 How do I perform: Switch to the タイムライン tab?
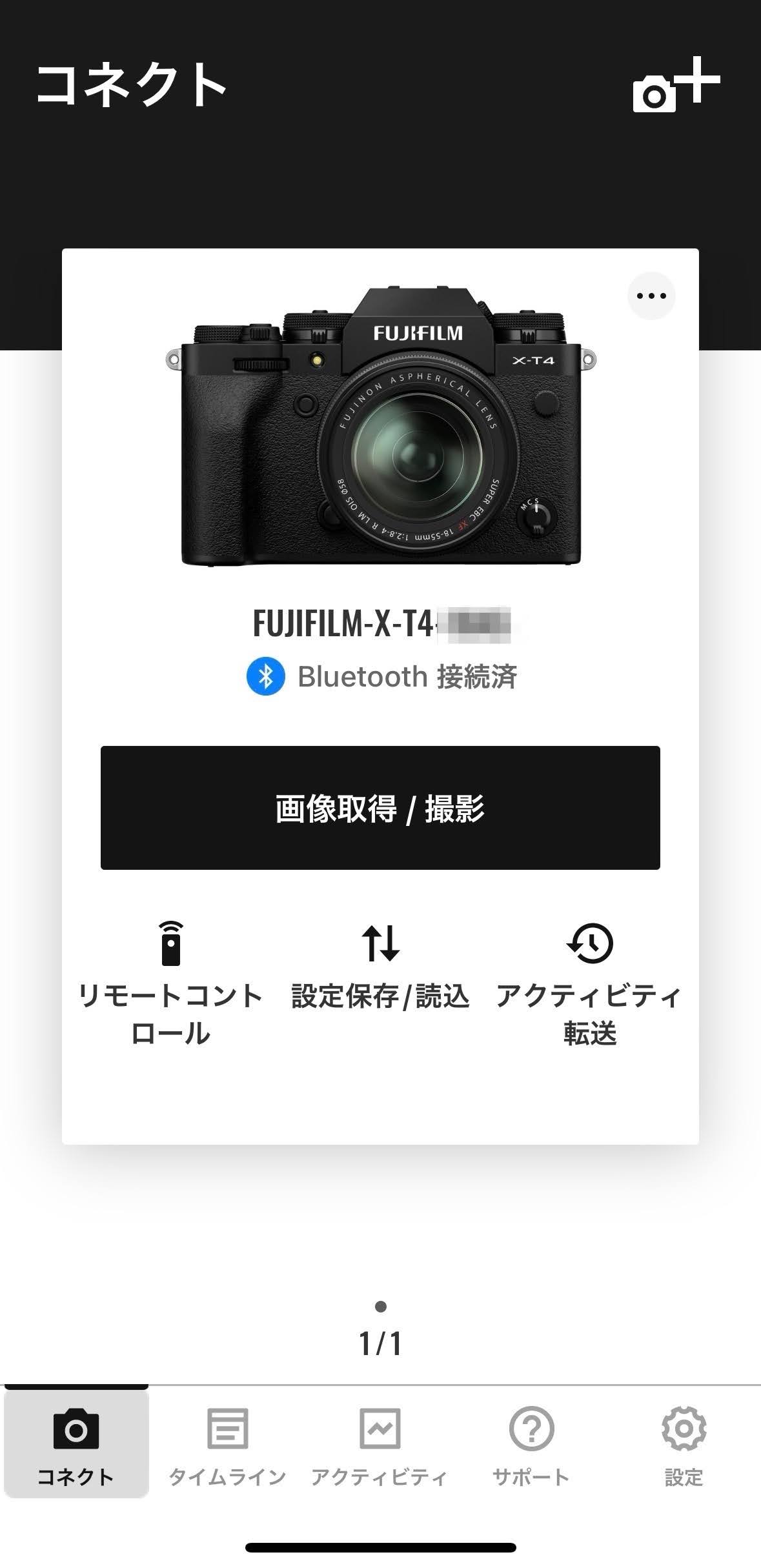point(227,1444)
